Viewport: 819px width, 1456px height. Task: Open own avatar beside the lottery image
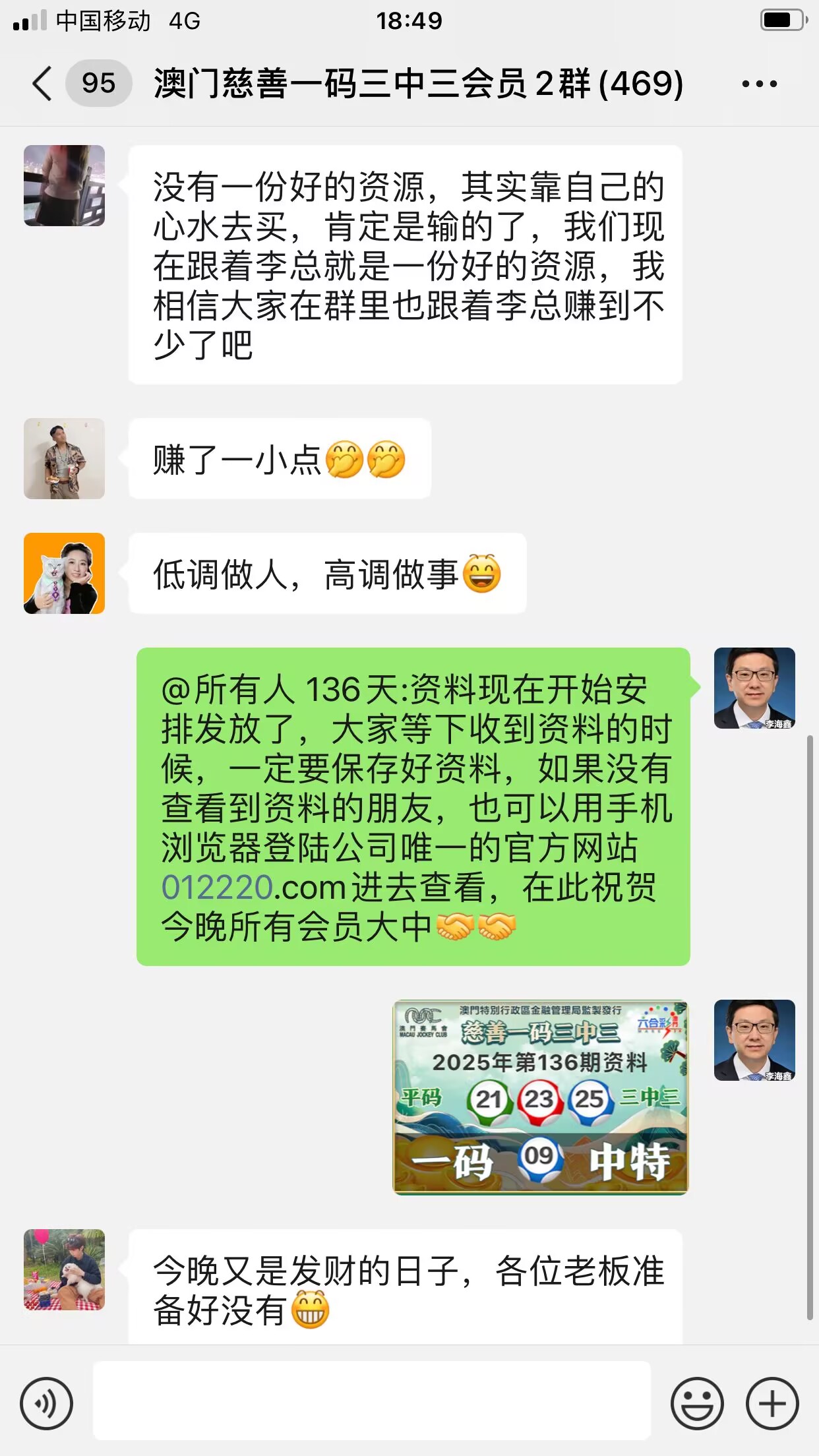[754, 1040]
